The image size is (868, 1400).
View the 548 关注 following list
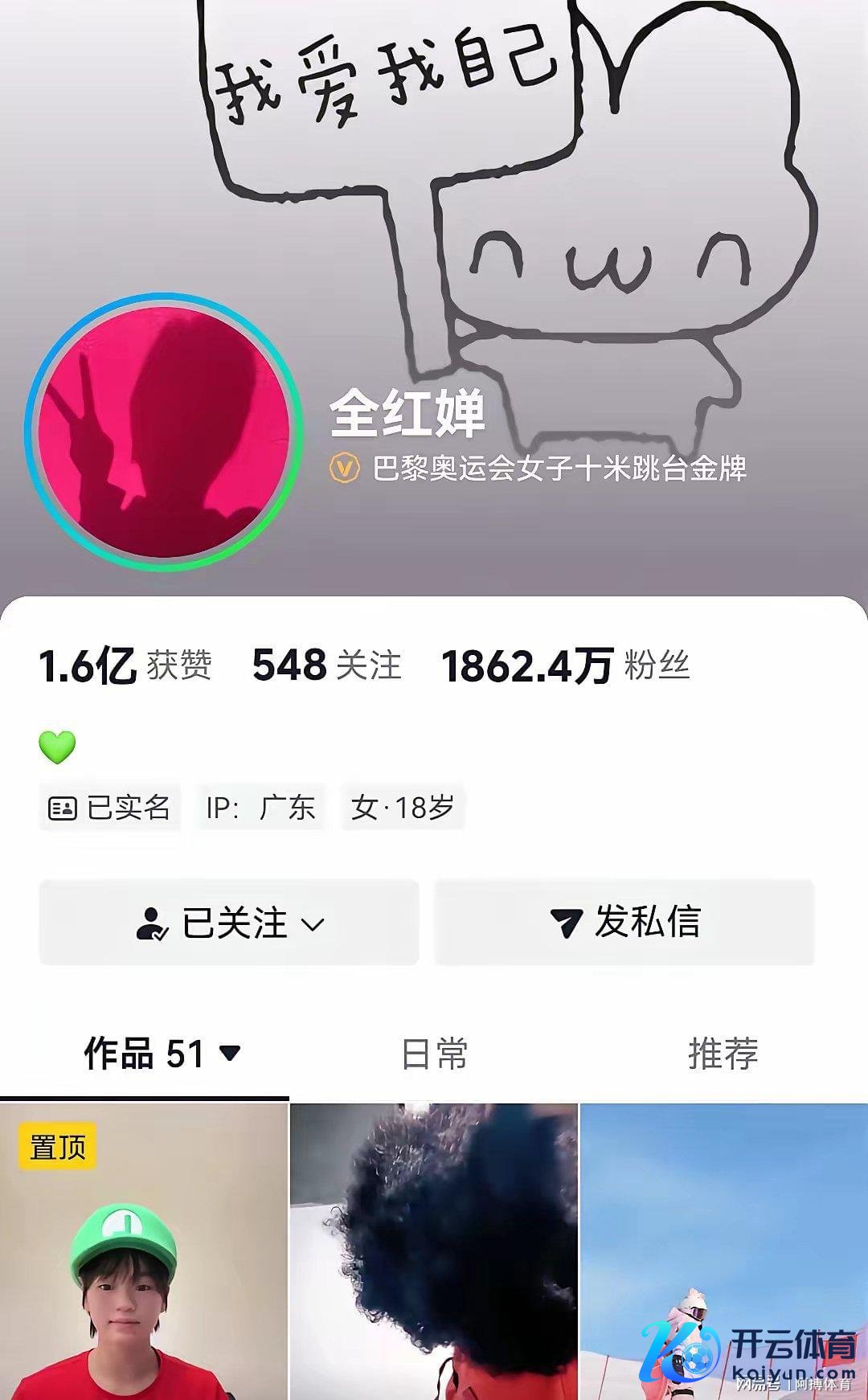click(326, 665)
